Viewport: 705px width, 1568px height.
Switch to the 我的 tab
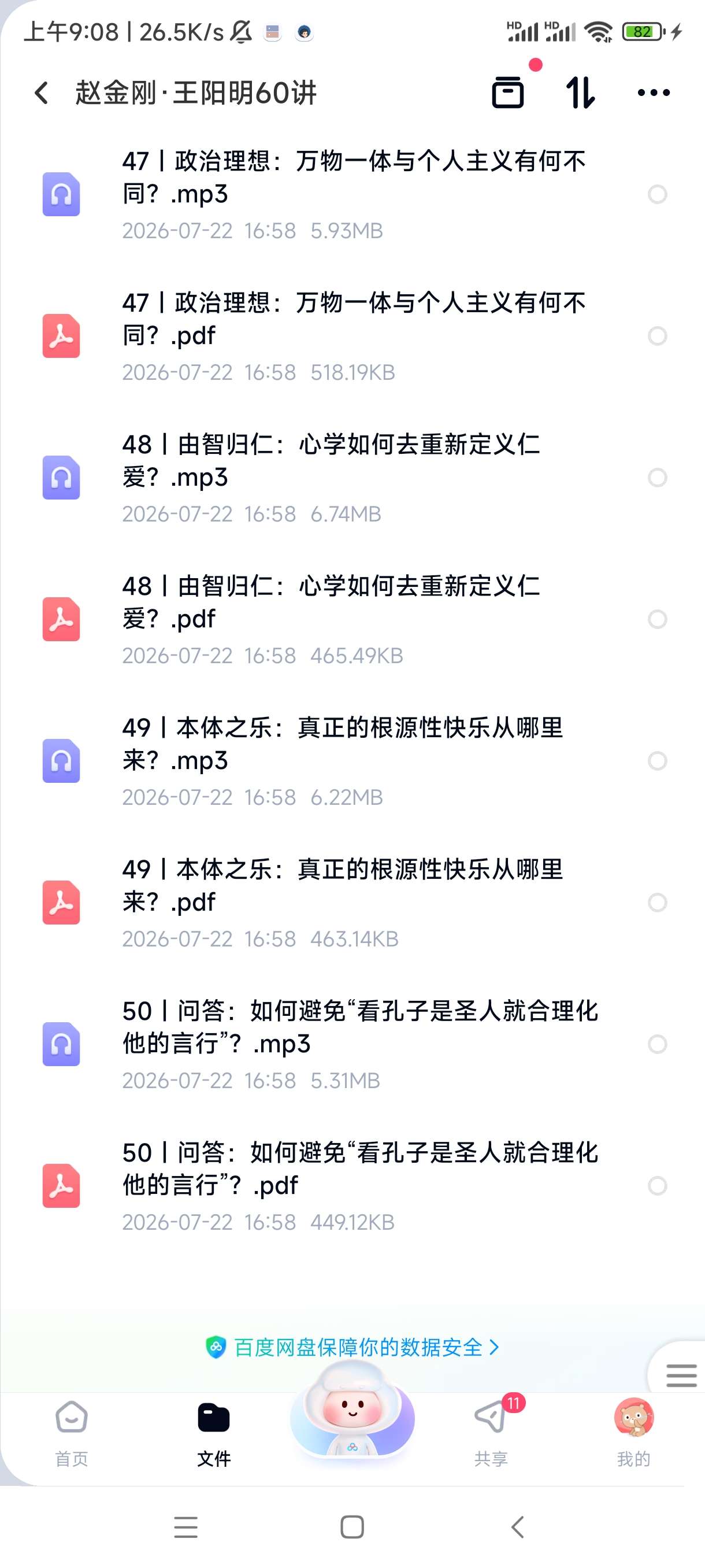(x=634, y=1432)
